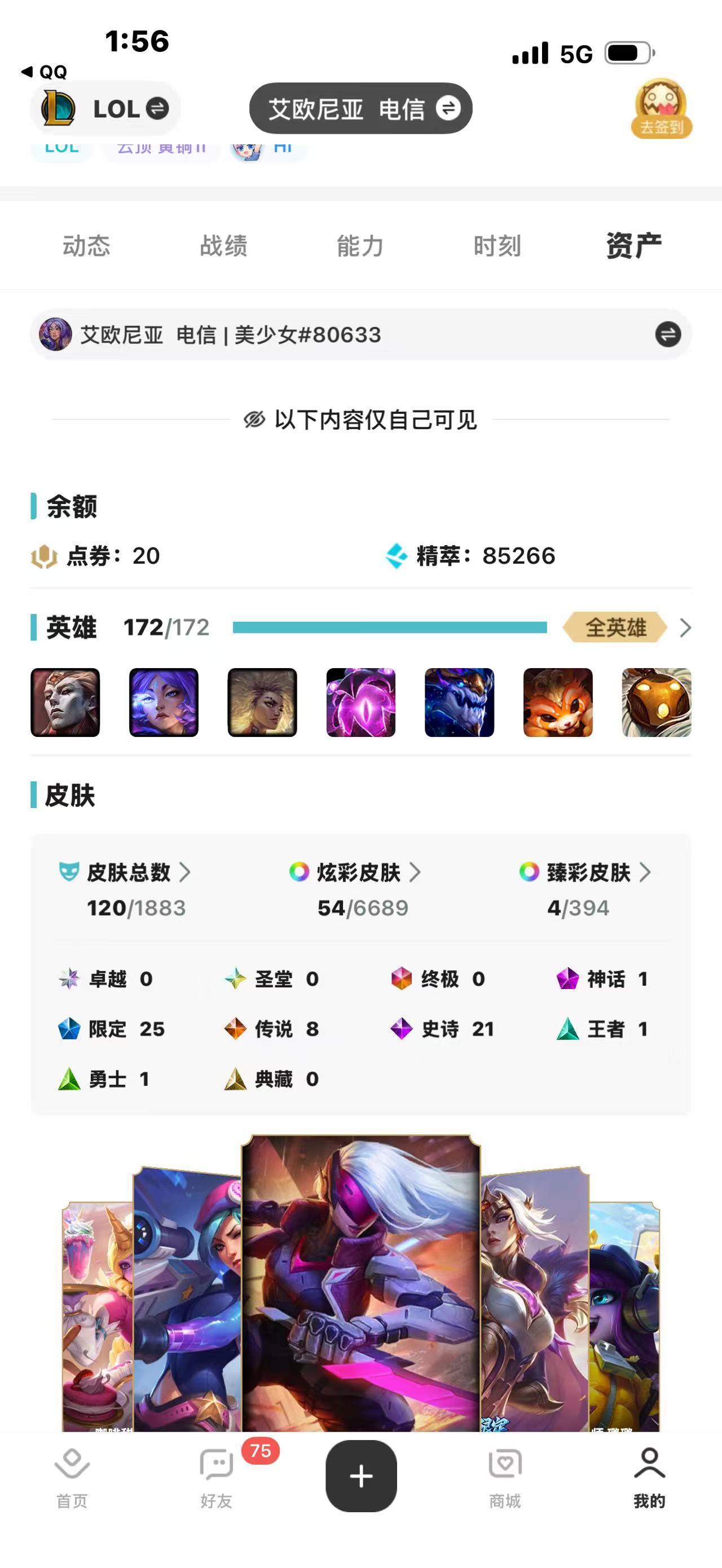Switch to the 战绩 tab

223,246
